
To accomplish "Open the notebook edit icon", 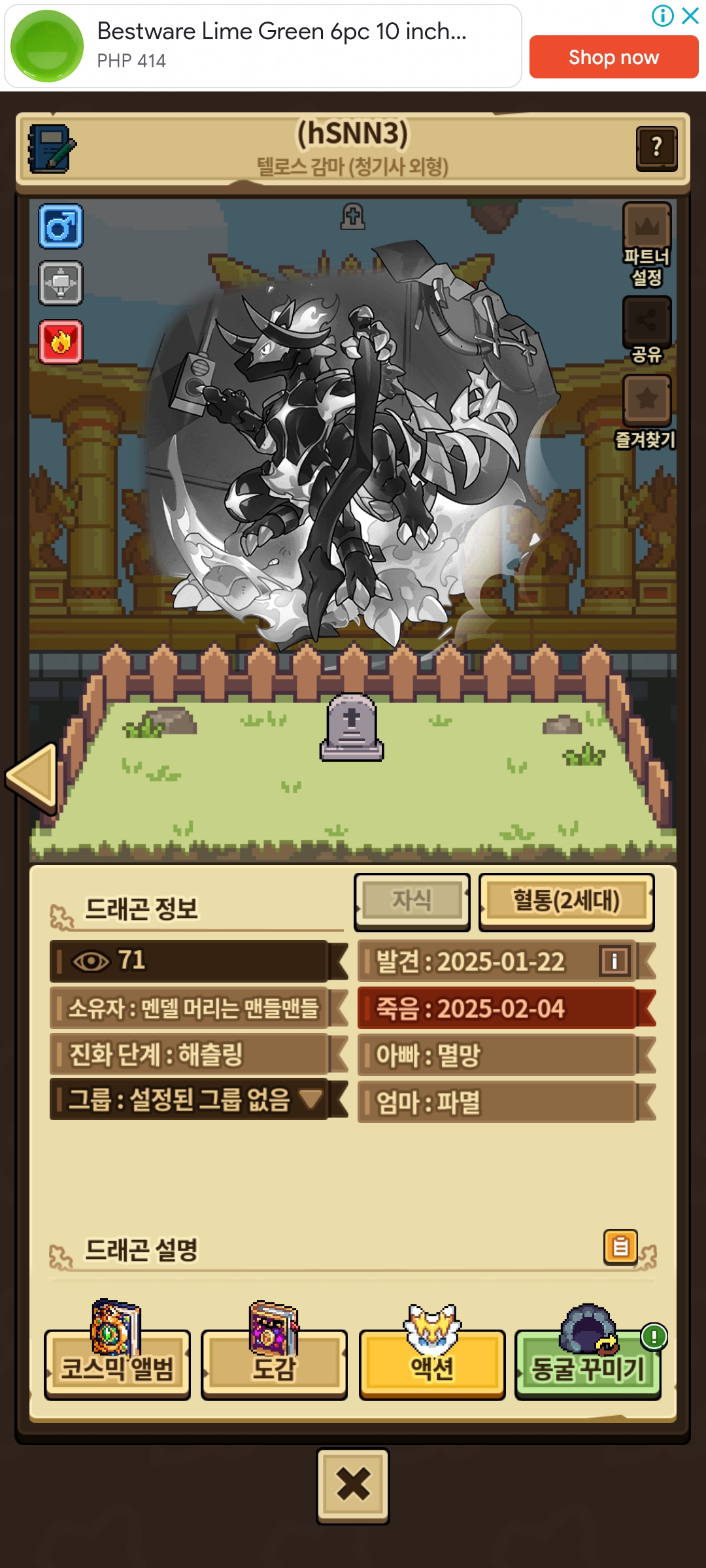I will (52, 148).
